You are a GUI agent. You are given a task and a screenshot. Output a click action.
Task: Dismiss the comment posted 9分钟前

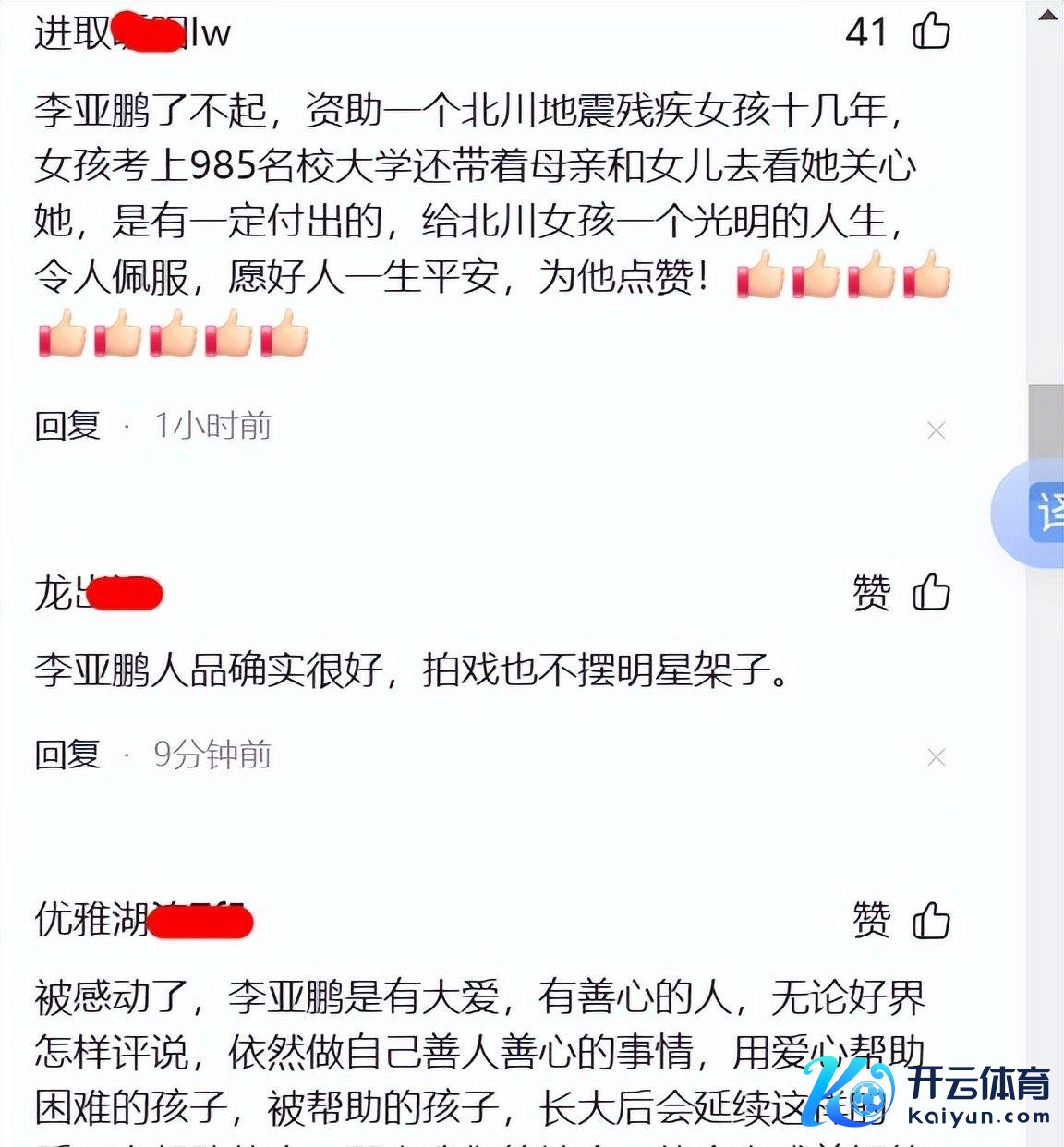pyautogui.click(x=936, y=758)
